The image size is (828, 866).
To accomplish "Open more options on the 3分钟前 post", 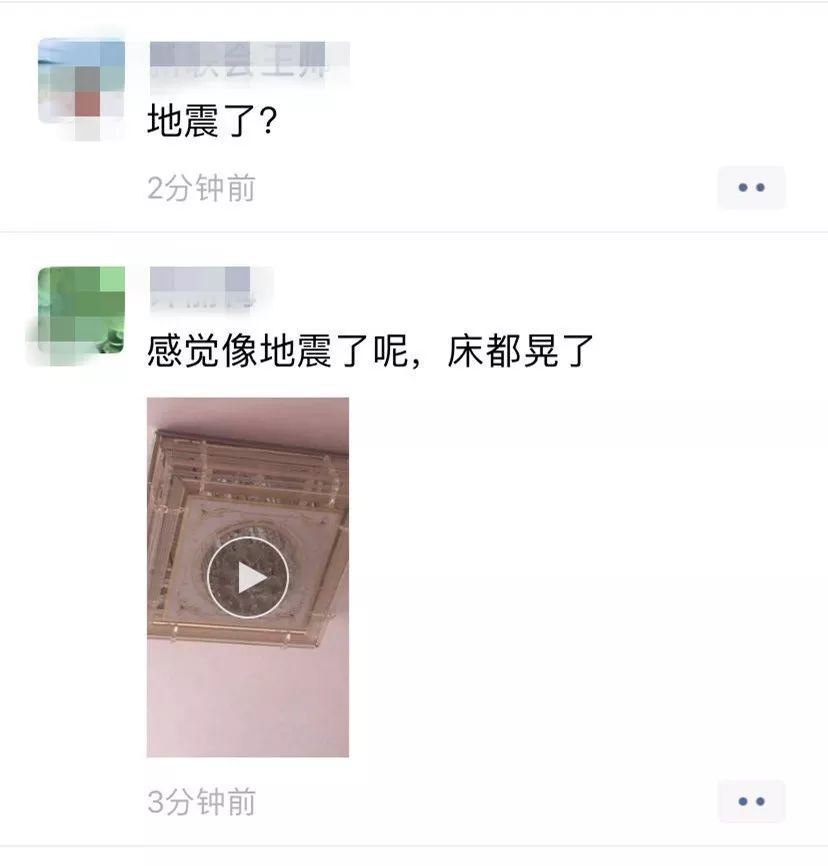I will pyautogui.click(x=751, y=801).
